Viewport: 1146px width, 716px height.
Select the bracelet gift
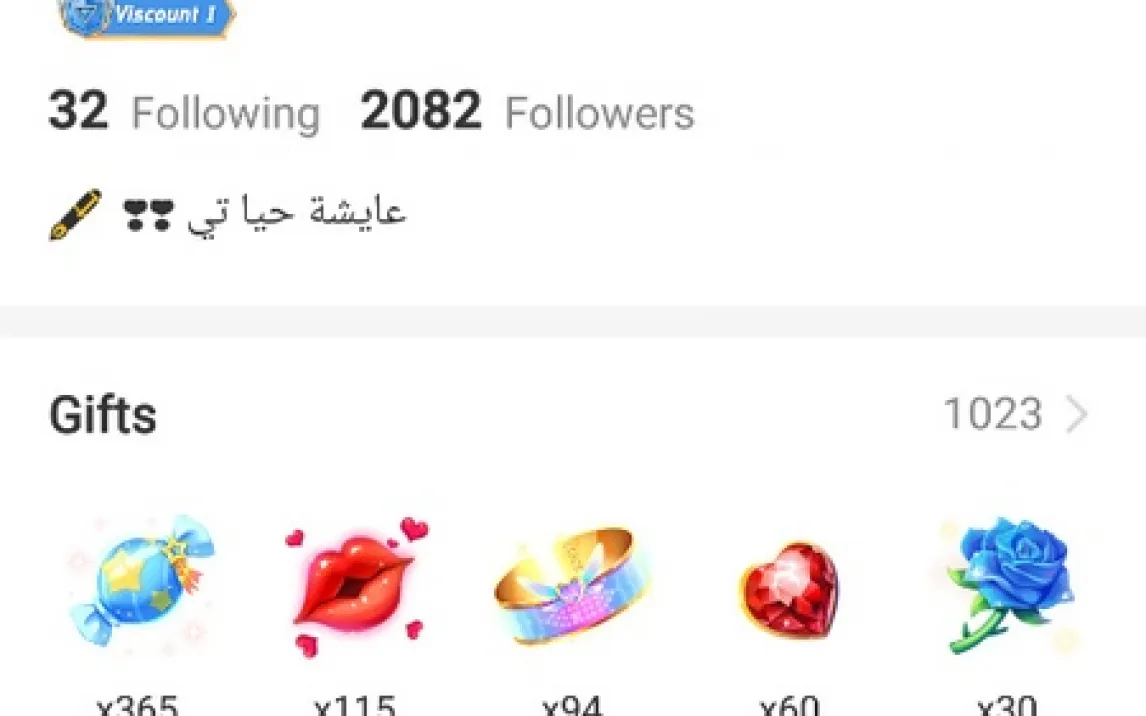tap(572, 586)
